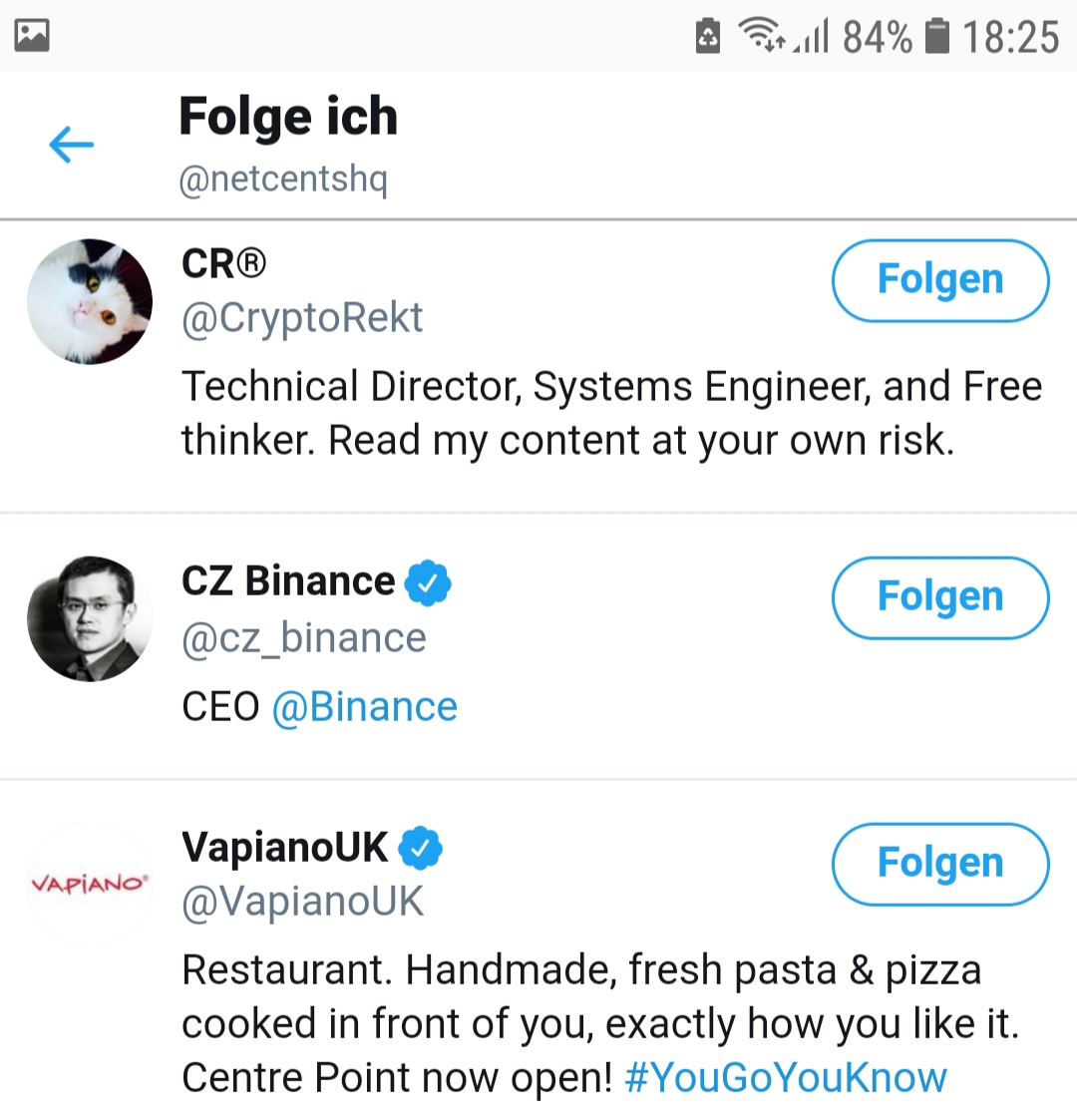1077x1120 pixels.
Task: Follow VapianoUK via its Folgen button
Action: click(x=938, y=864)
